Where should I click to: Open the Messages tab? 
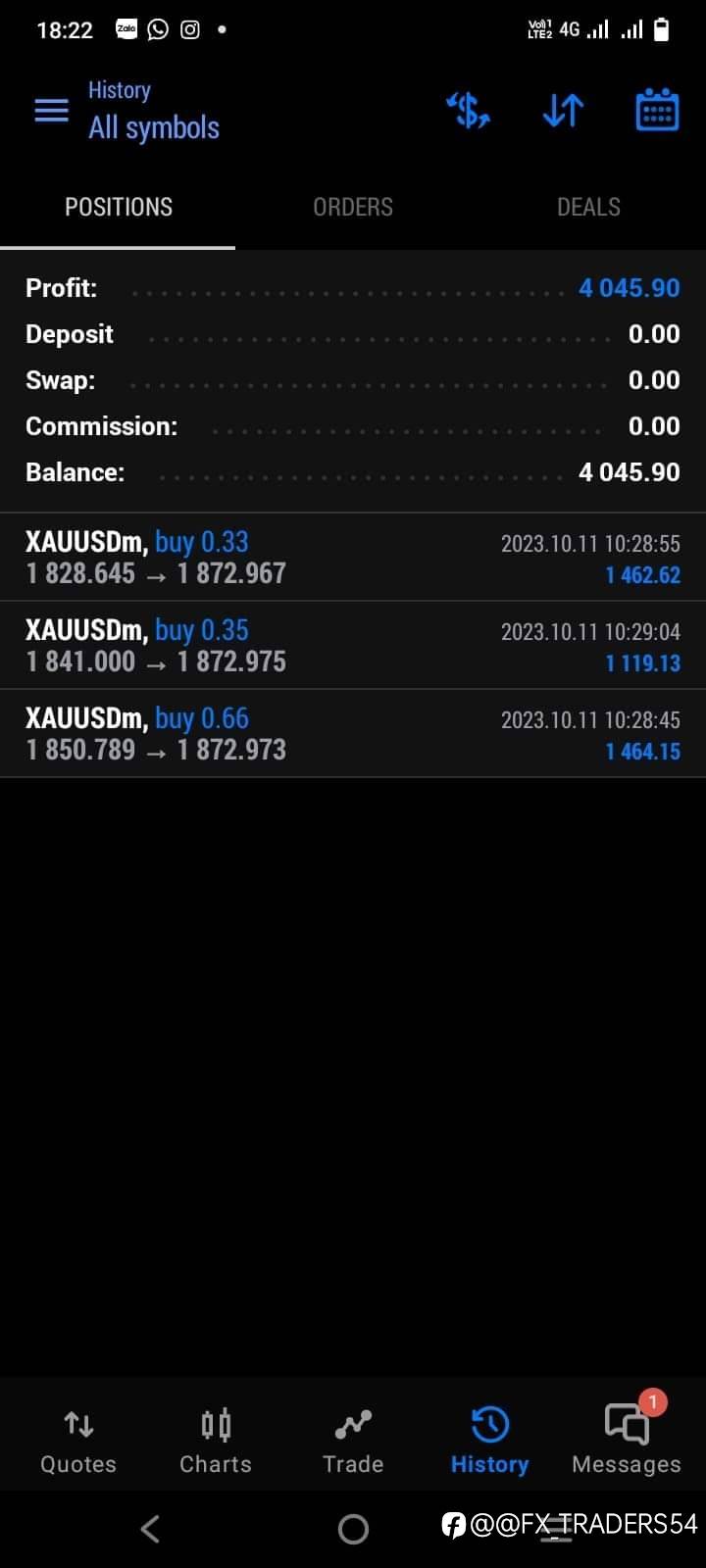pyautogui.click(x=627, y=1440)
